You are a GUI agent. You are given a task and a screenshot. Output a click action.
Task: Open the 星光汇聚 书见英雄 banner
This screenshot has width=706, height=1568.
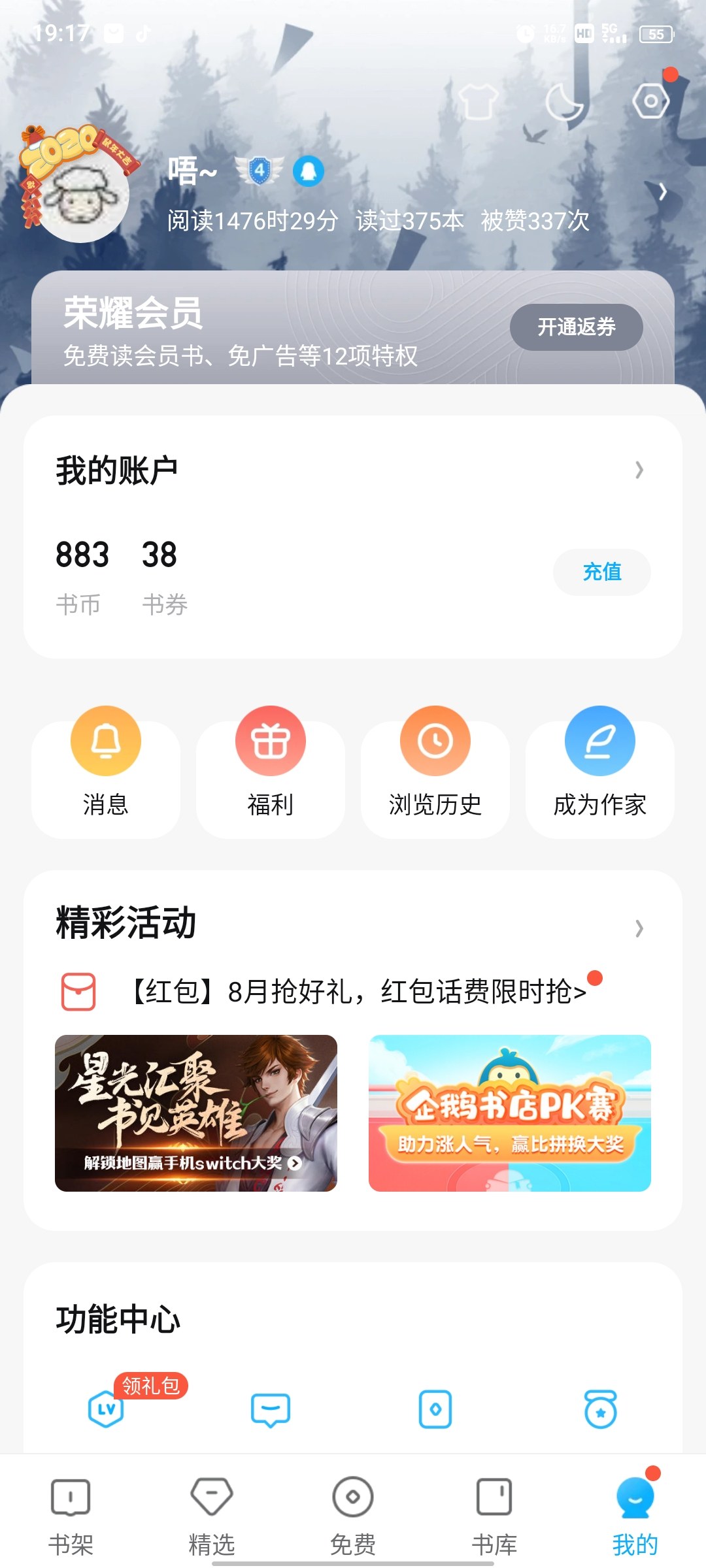pyautogui.click(x=196, y=1113)
